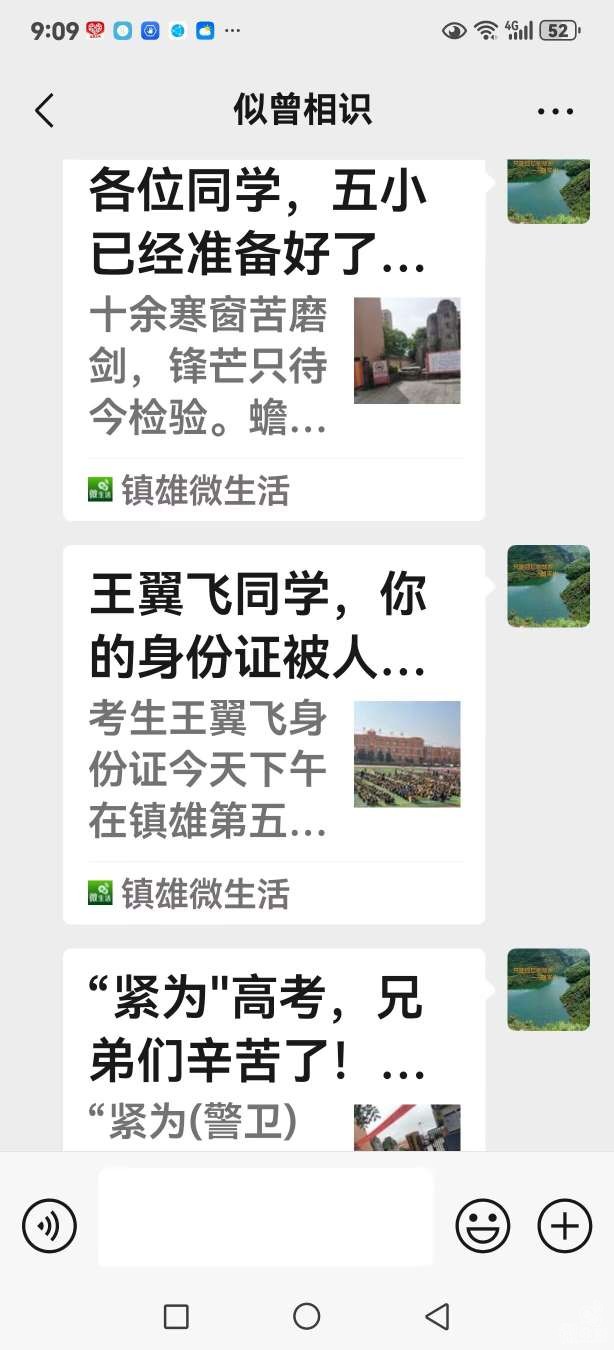Go back from the 似曾相识 chat

pos(44,110)
